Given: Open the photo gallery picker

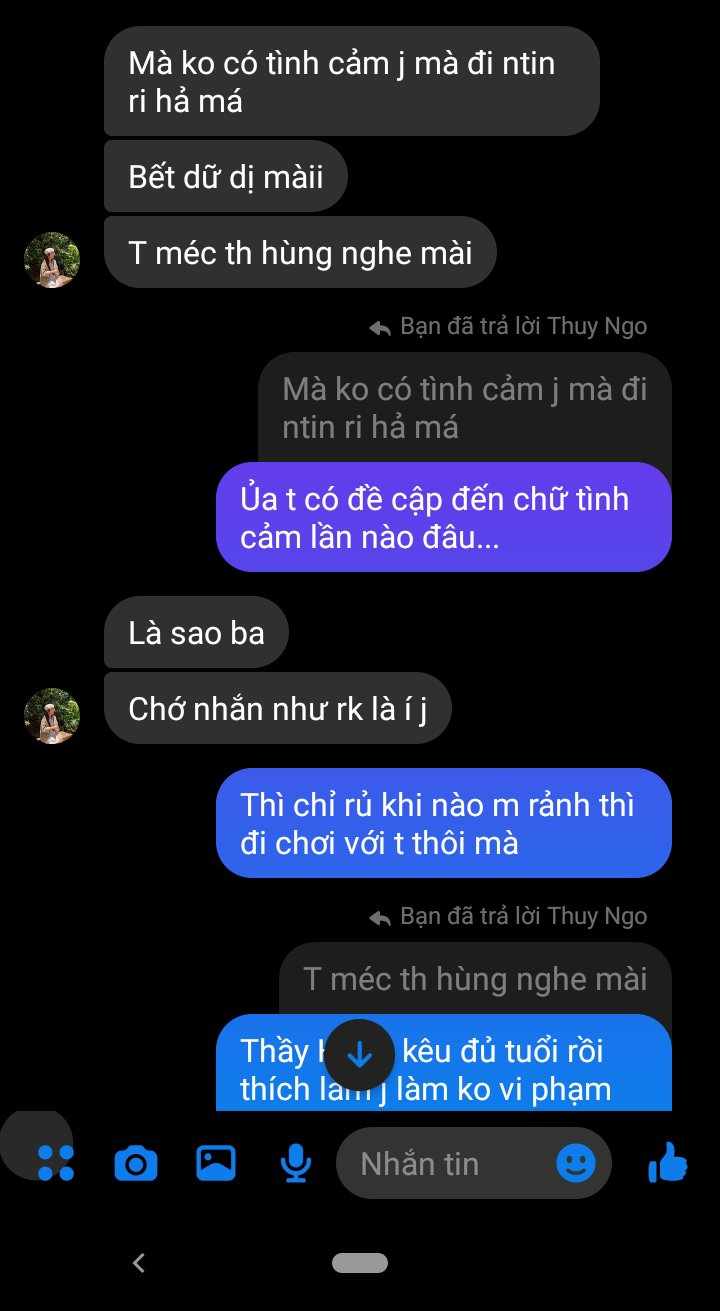Looking at the screenshot, I should (x=216, y=1163).
